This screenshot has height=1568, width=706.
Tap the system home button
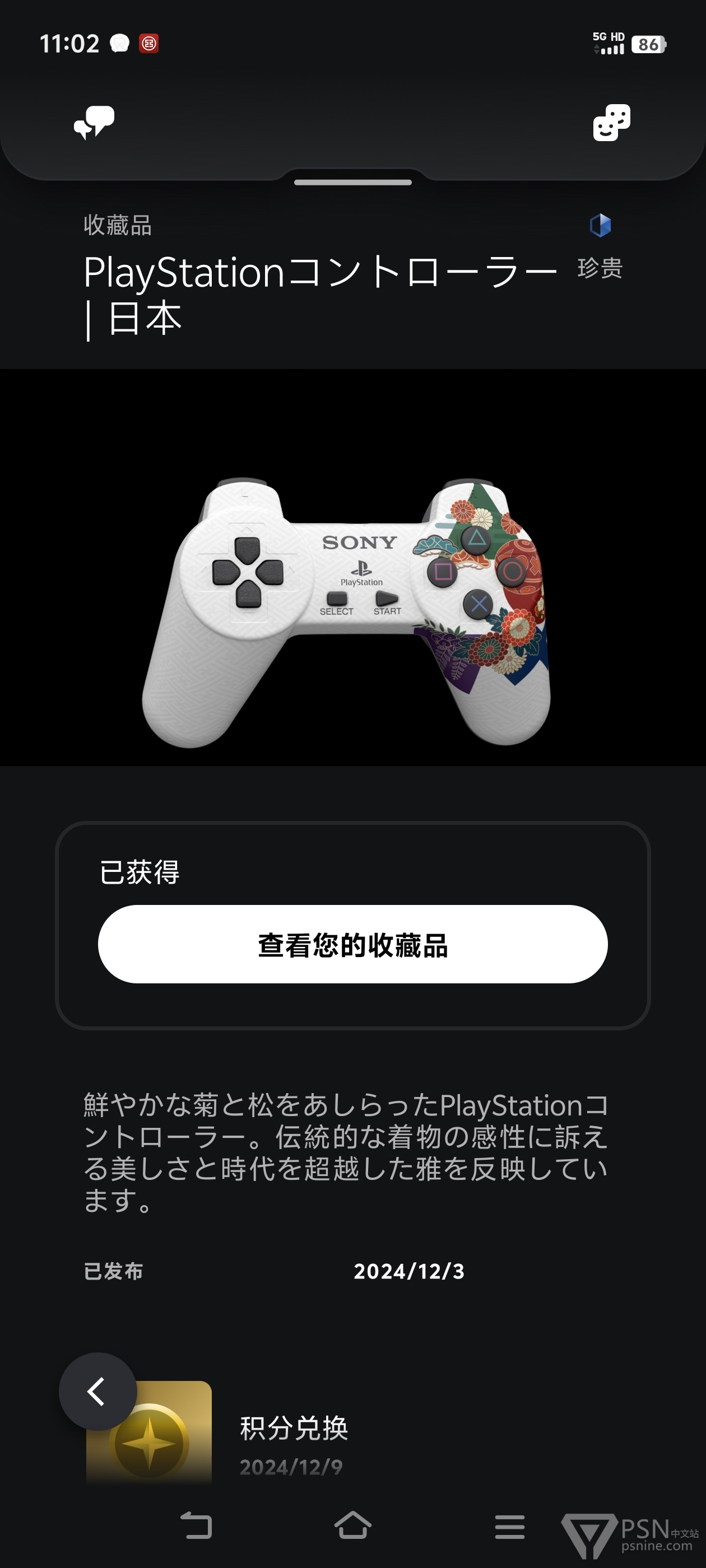click(x=352, y=1525)
